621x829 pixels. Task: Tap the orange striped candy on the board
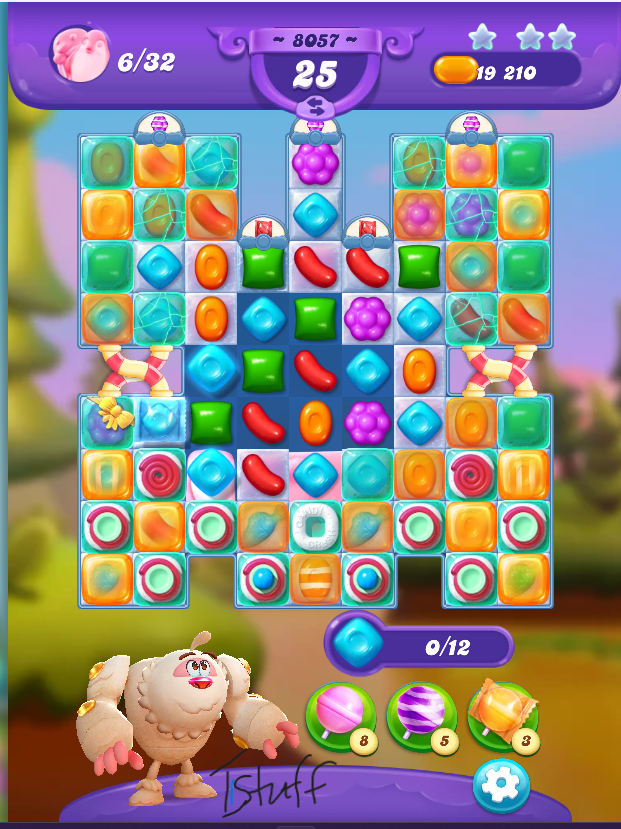(x=315, y=578)
